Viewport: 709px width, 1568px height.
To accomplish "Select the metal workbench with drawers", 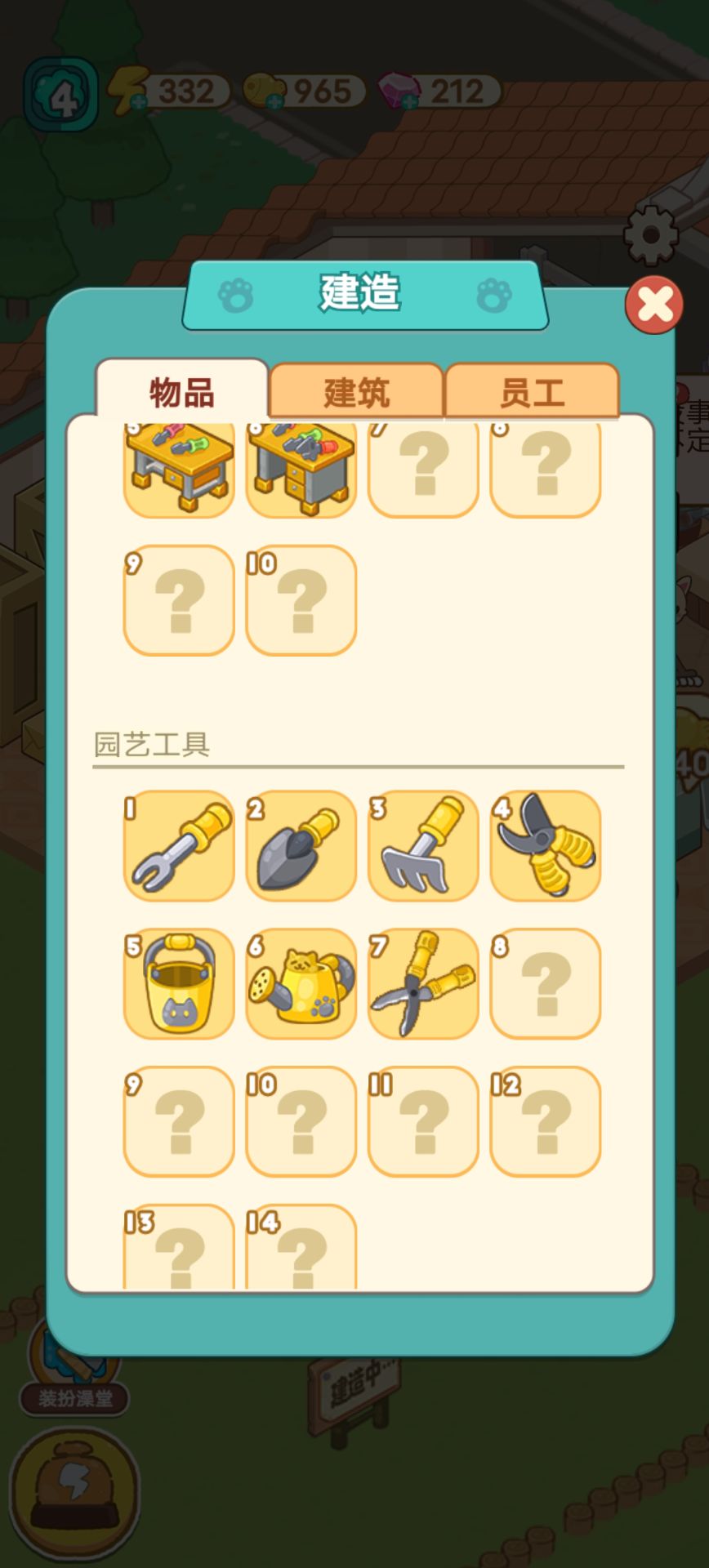I will click(x=300, y=465).
